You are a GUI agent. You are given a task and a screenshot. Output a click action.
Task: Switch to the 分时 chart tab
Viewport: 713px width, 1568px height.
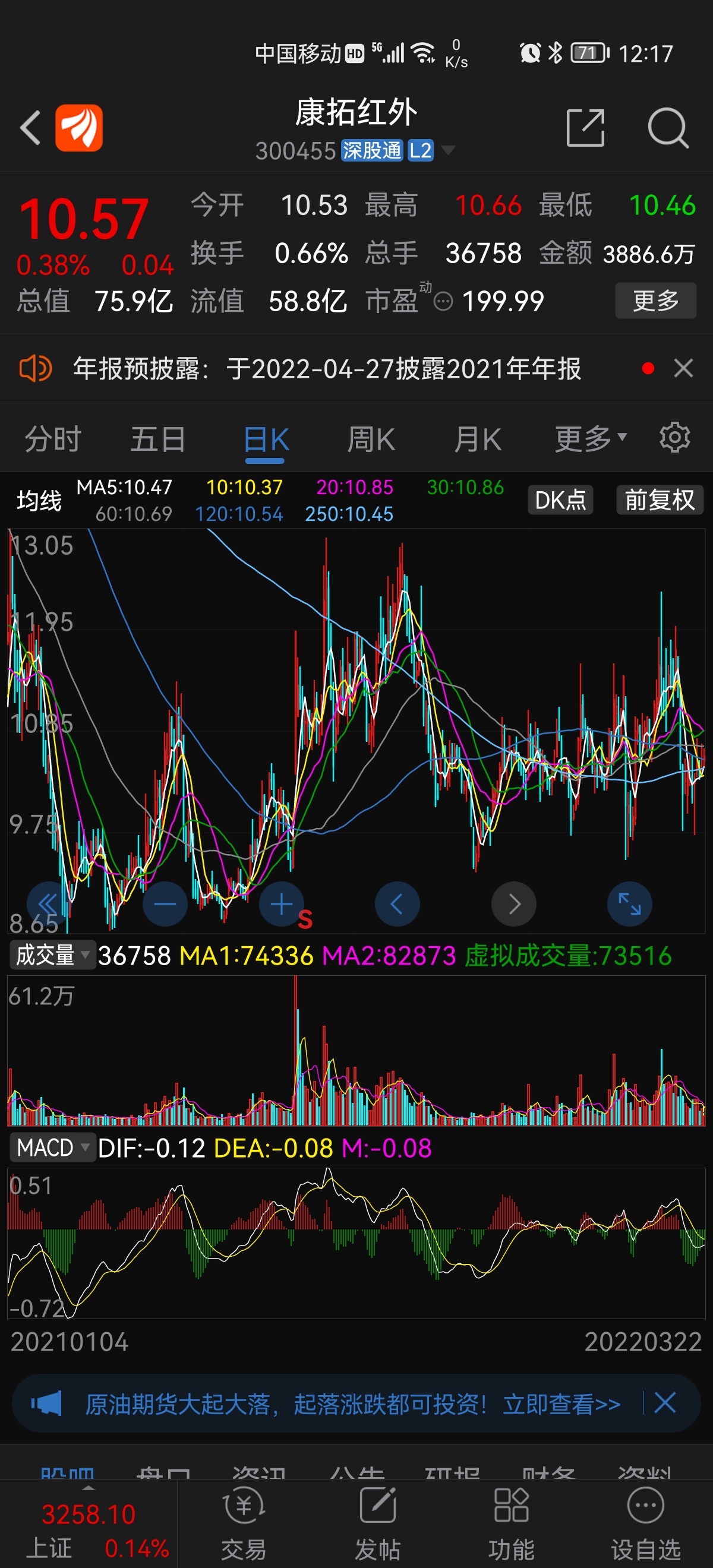(52, 439)
